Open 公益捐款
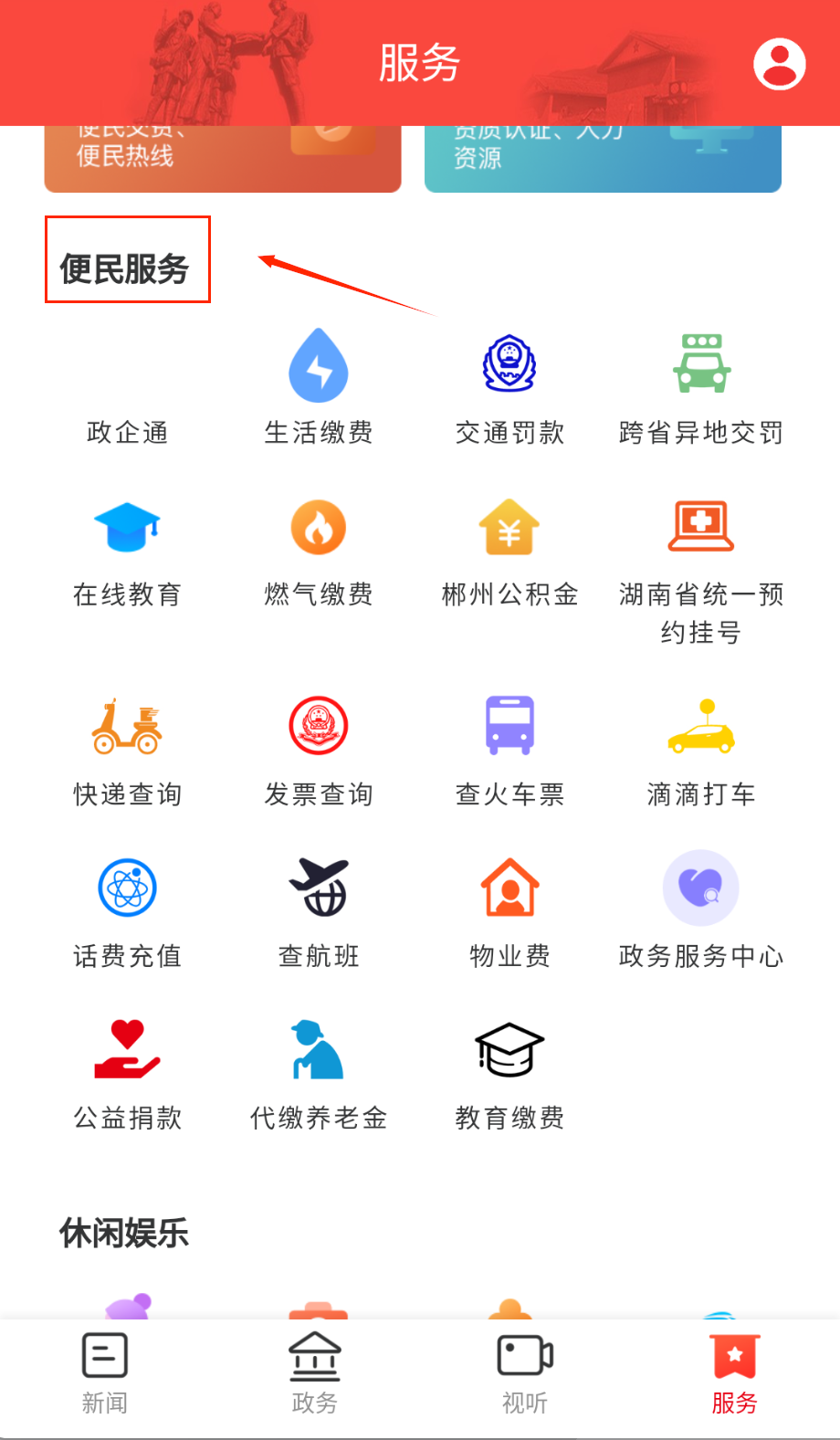840x1440 pixels. pos(128,1051)
